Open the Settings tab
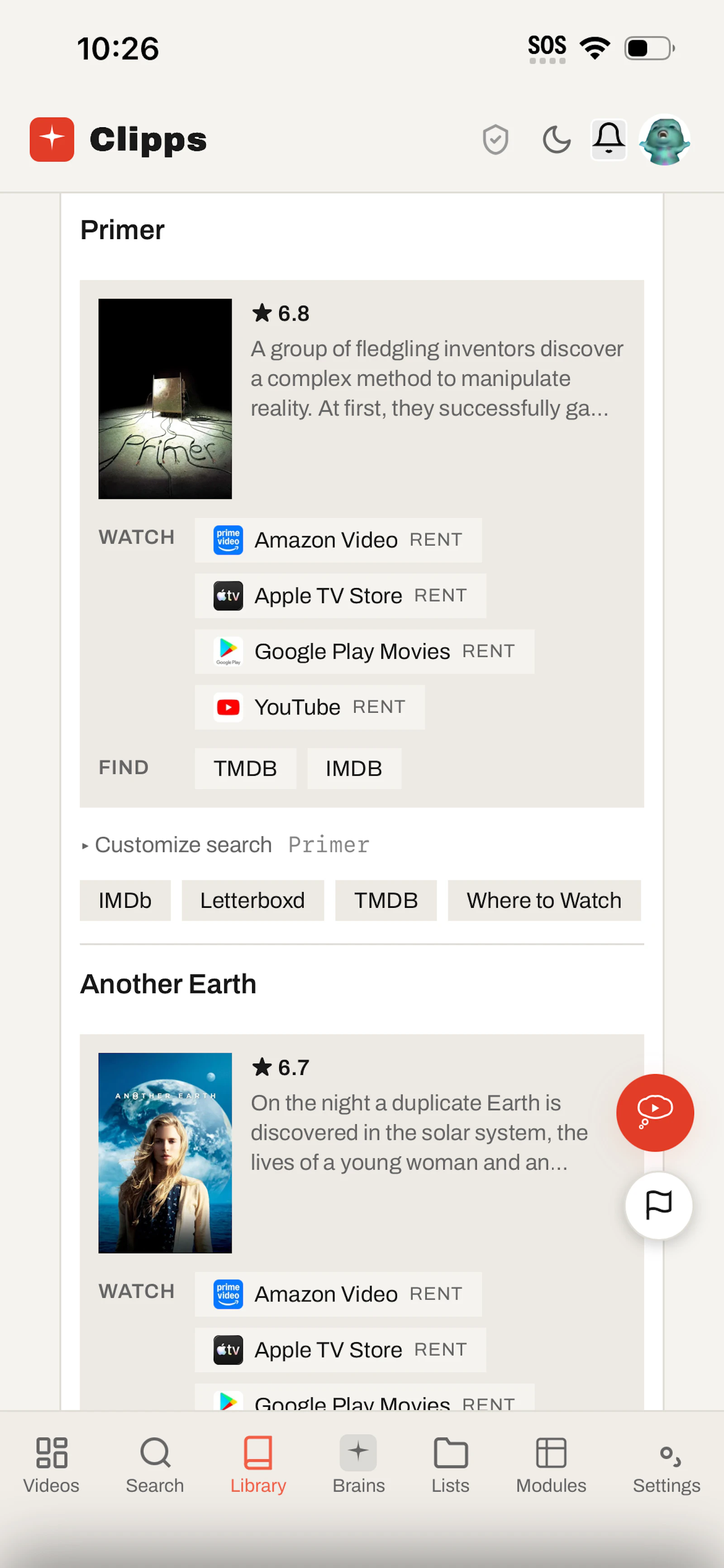The height and width of the screenshot is (1568, 724). 666,1465
